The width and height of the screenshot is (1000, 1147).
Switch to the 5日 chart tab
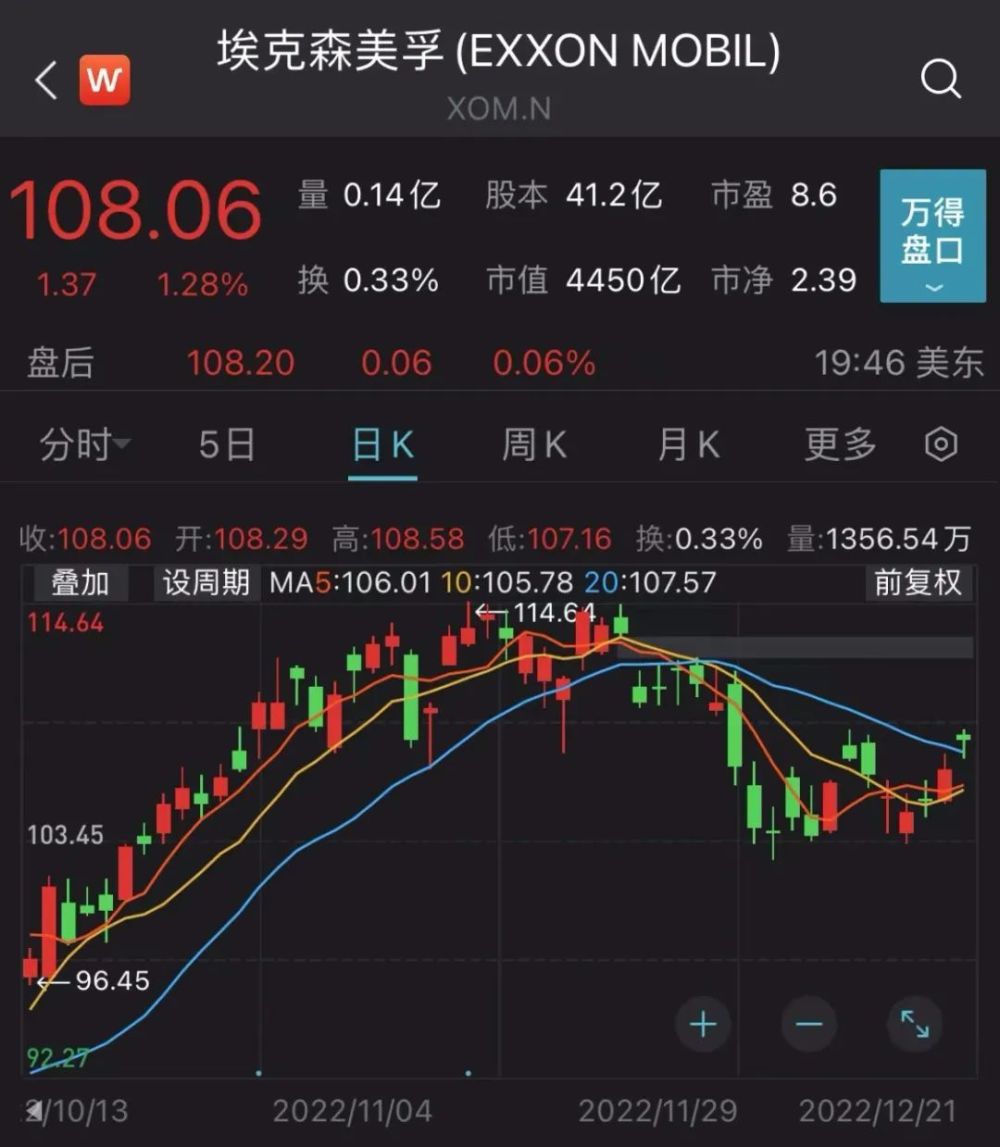click(x=227, y=445)
